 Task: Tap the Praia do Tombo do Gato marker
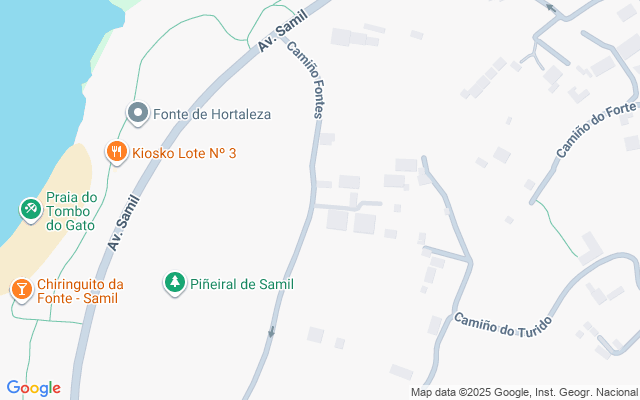(31, 210)
